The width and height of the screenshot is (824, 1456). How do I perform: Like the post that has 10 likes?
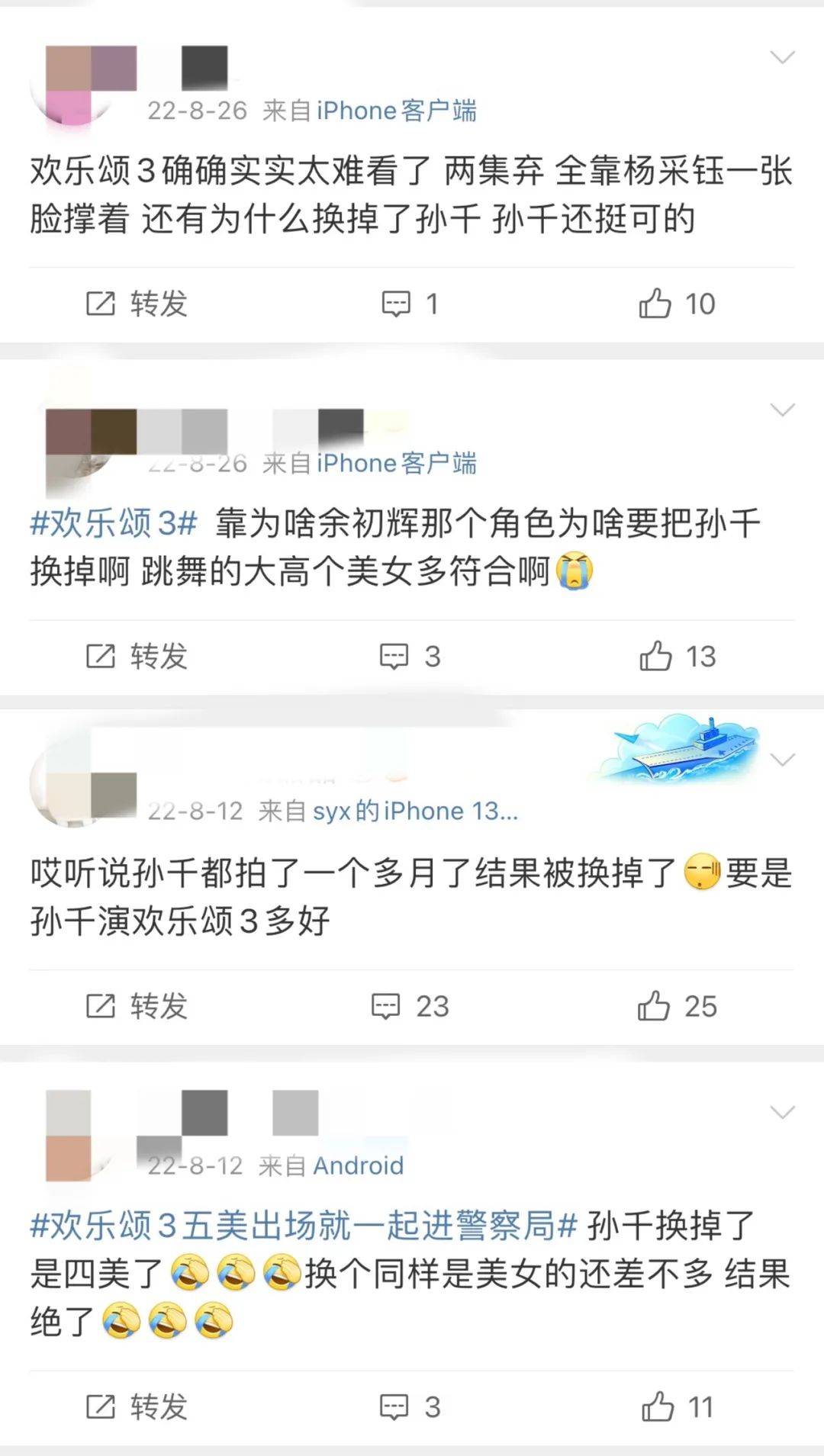coord(676,304)
